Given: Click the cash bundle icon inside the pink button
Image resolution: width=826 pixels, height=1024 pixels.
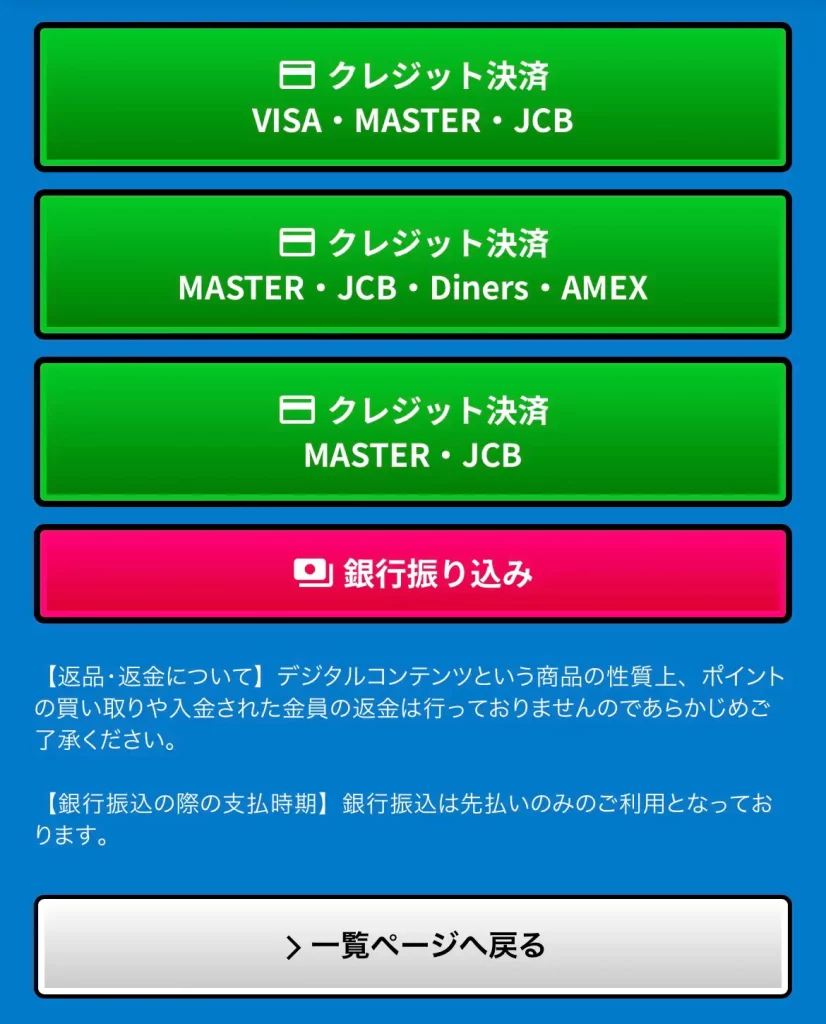Looking at the screenshot, I should [x=313, y=573].
